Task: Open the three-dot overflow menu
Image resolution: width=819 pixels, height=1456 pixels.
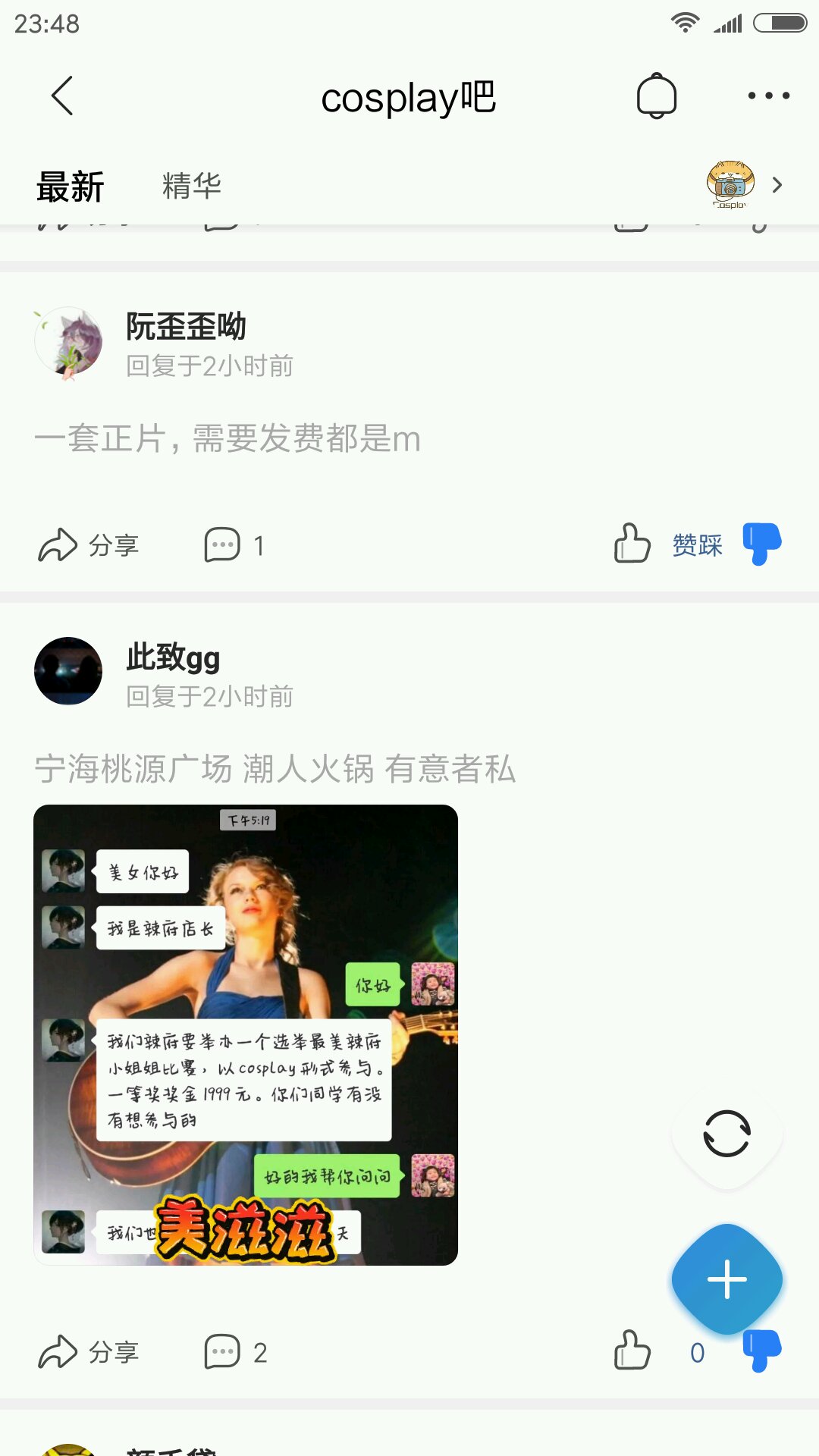Action: (768, 96)
